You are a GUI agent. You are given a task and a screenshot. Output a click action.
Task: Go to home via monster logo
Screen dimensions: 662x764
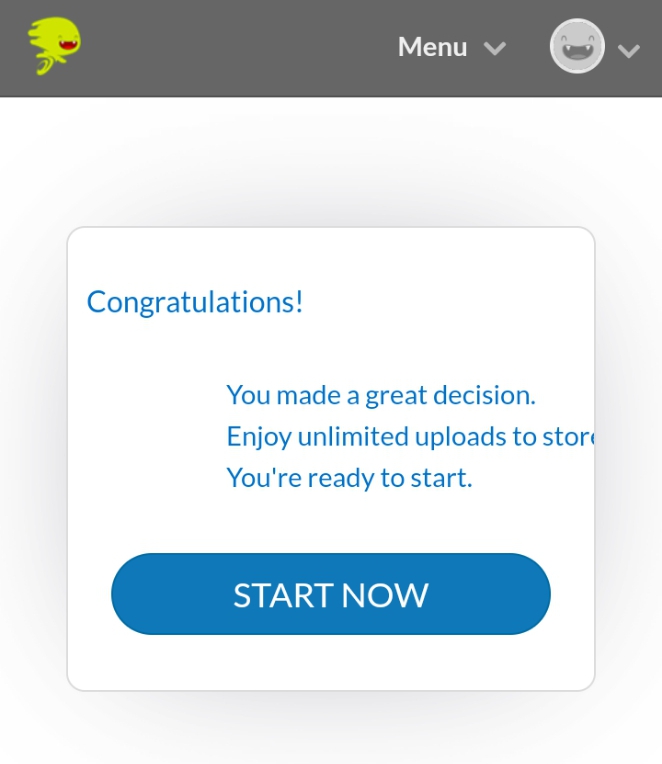click(x=55, y=46)
